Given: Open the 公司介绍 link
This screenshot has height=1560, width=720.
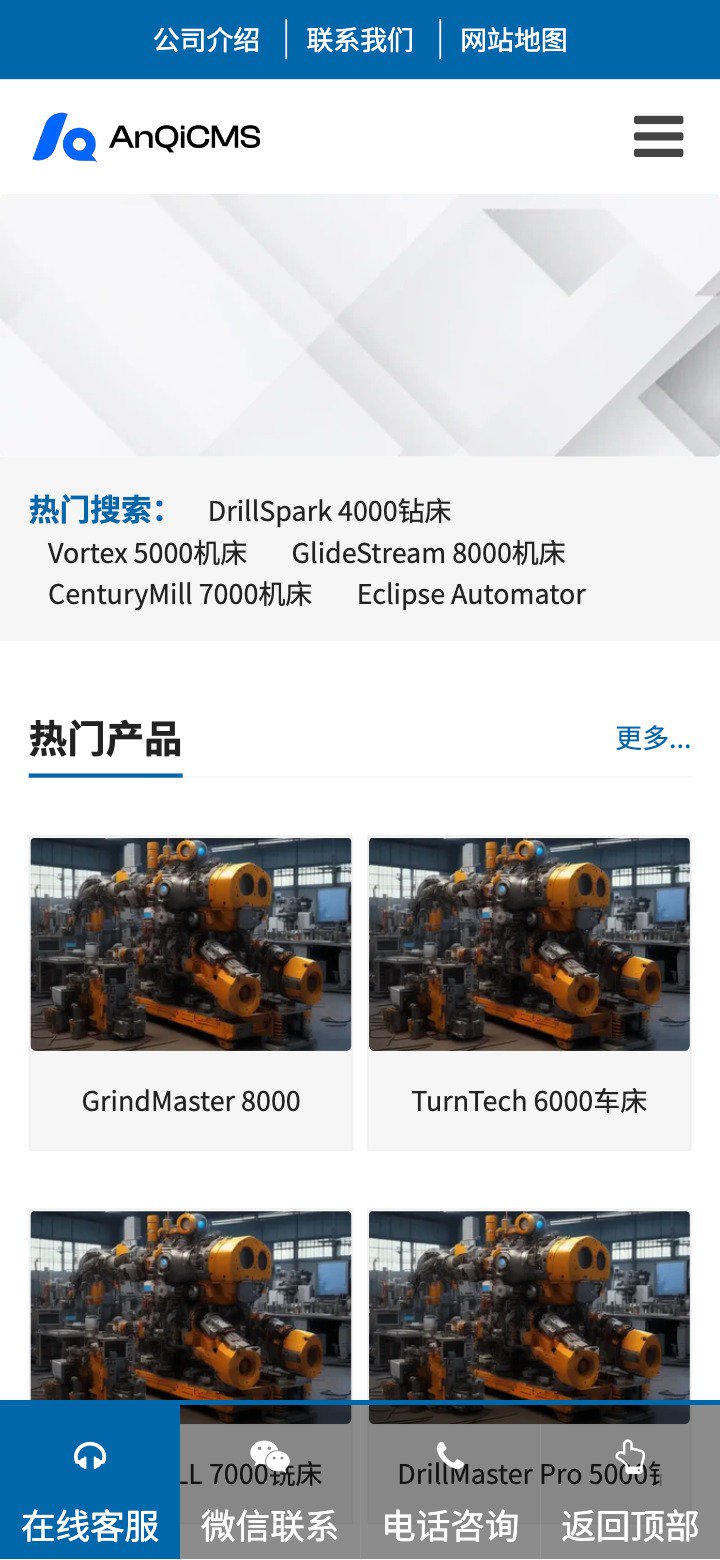Looking at the screenshot, I should point(206,40).
